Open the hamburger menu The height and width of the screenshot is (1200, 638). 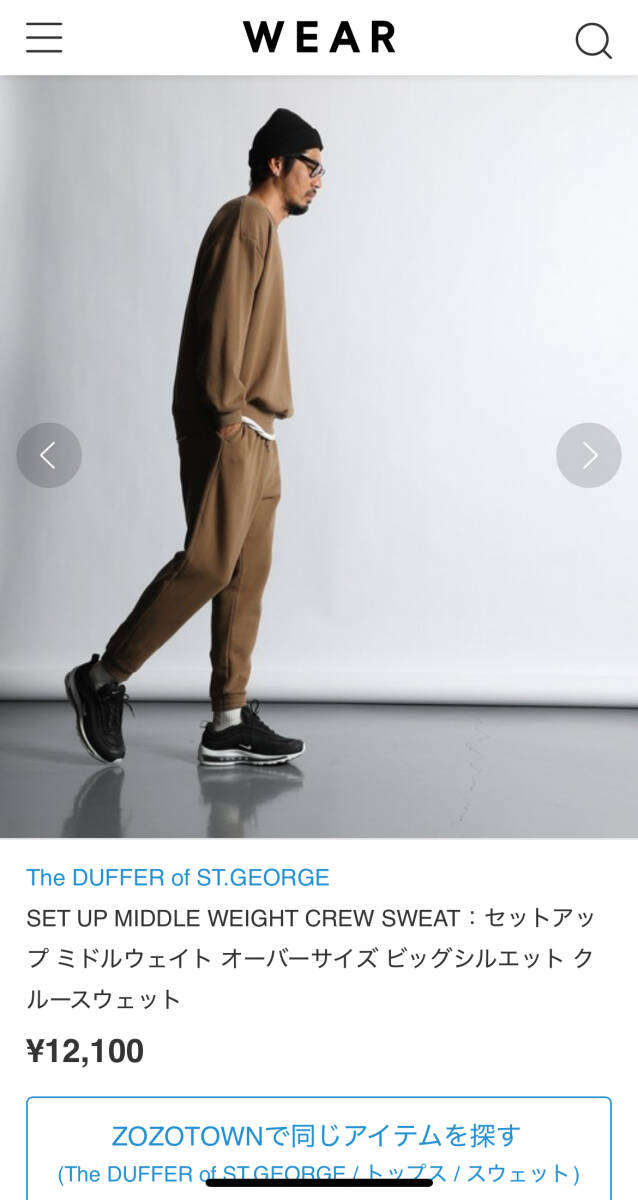(x=44, y=38)
